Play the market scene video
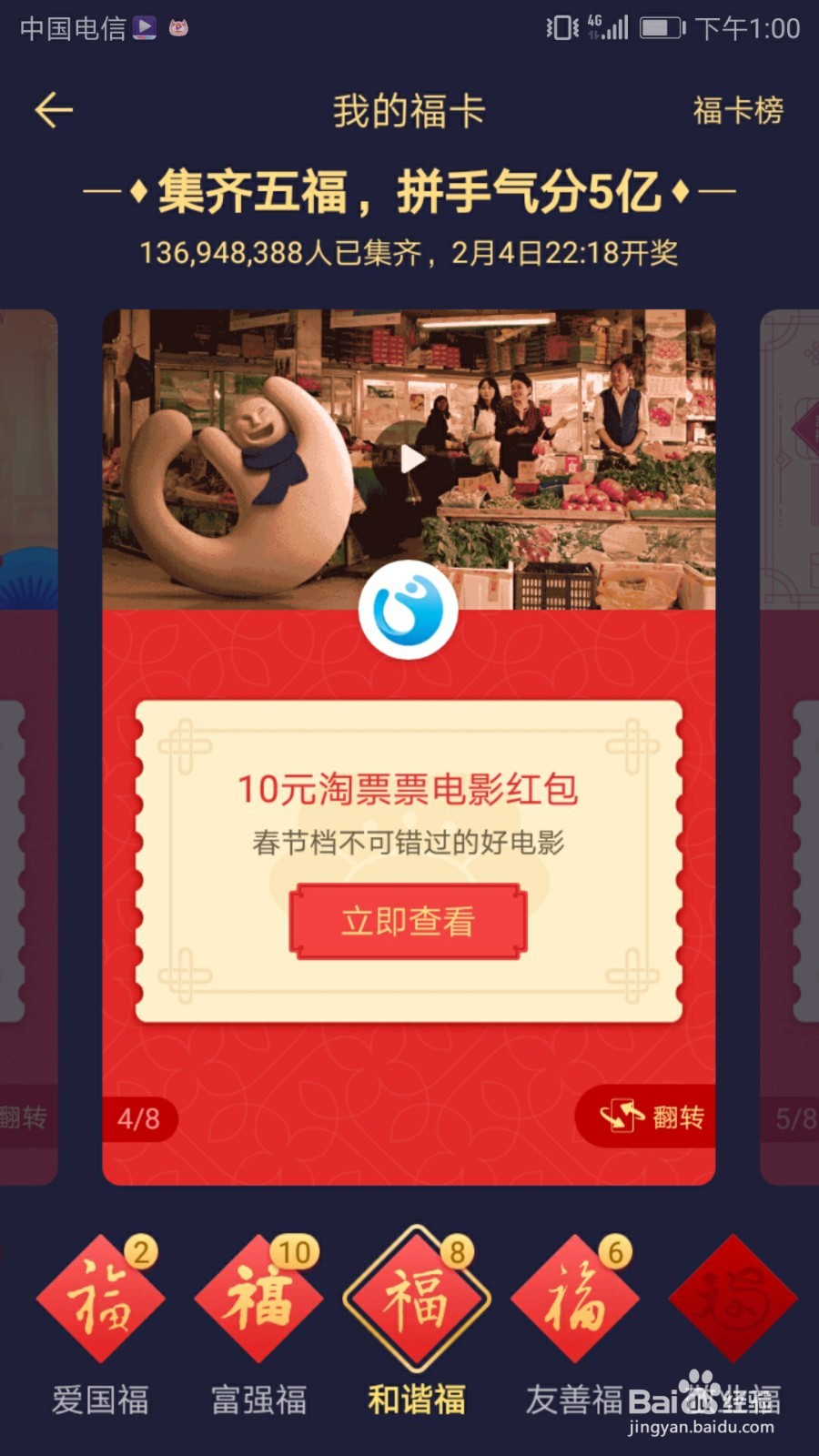Screen dimensions: 819x1456 414,460
